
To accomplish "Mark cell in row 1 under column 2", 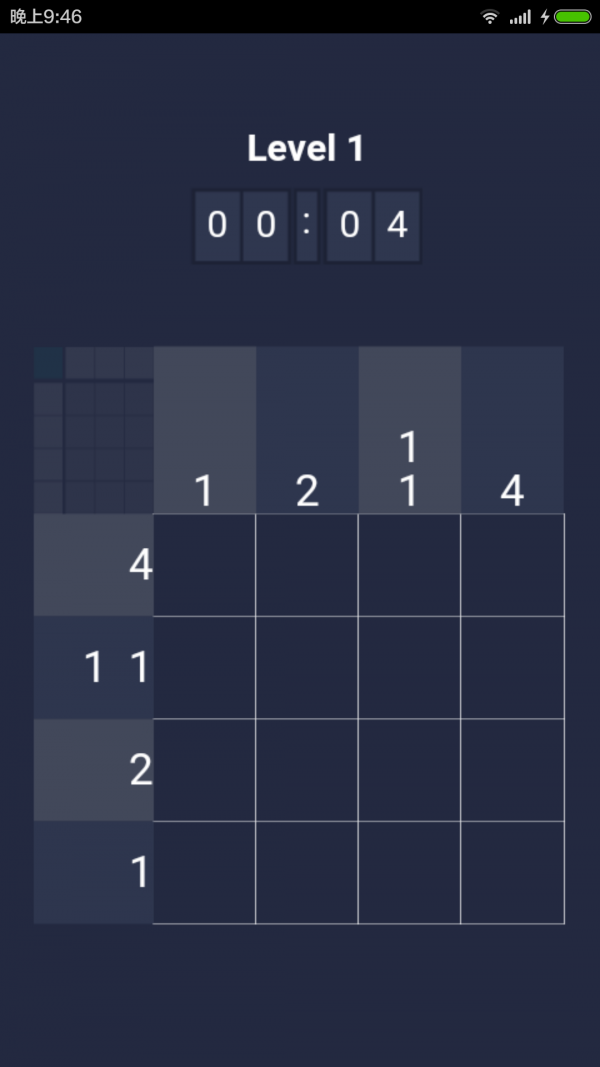I will coord(307,872).
